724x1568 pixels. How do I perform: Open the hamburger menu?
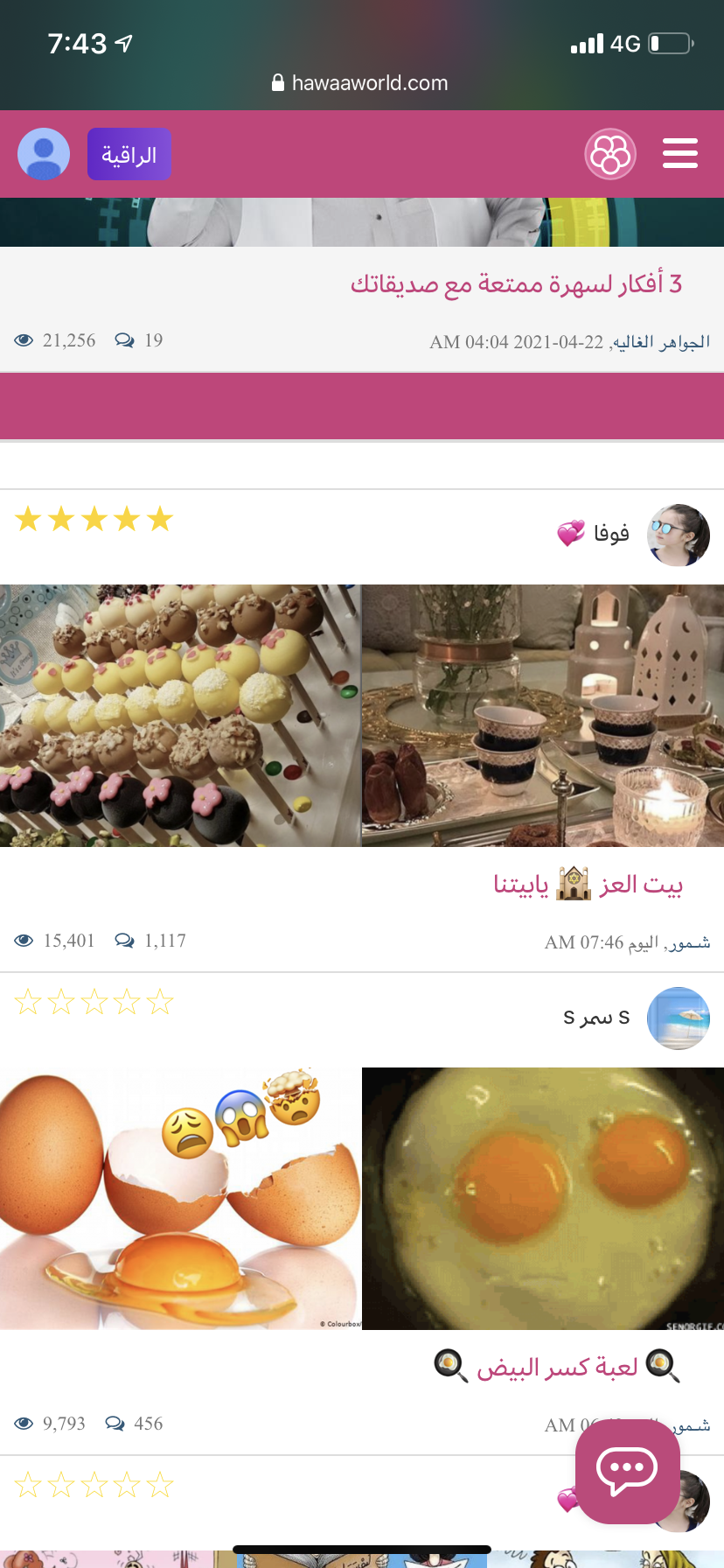(679, 154)
